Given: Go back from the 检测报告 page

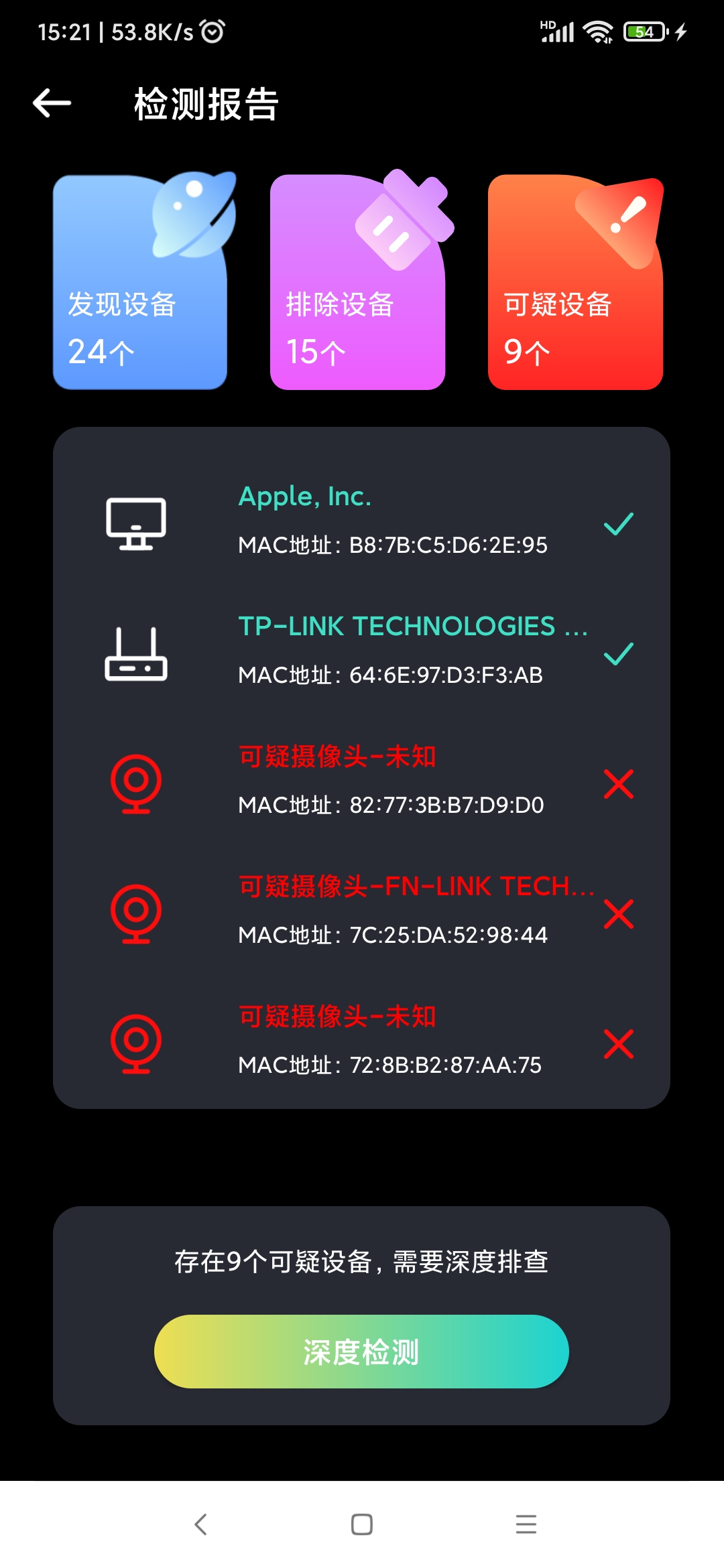Looking at the screenshot, I should tap(52, 103).
